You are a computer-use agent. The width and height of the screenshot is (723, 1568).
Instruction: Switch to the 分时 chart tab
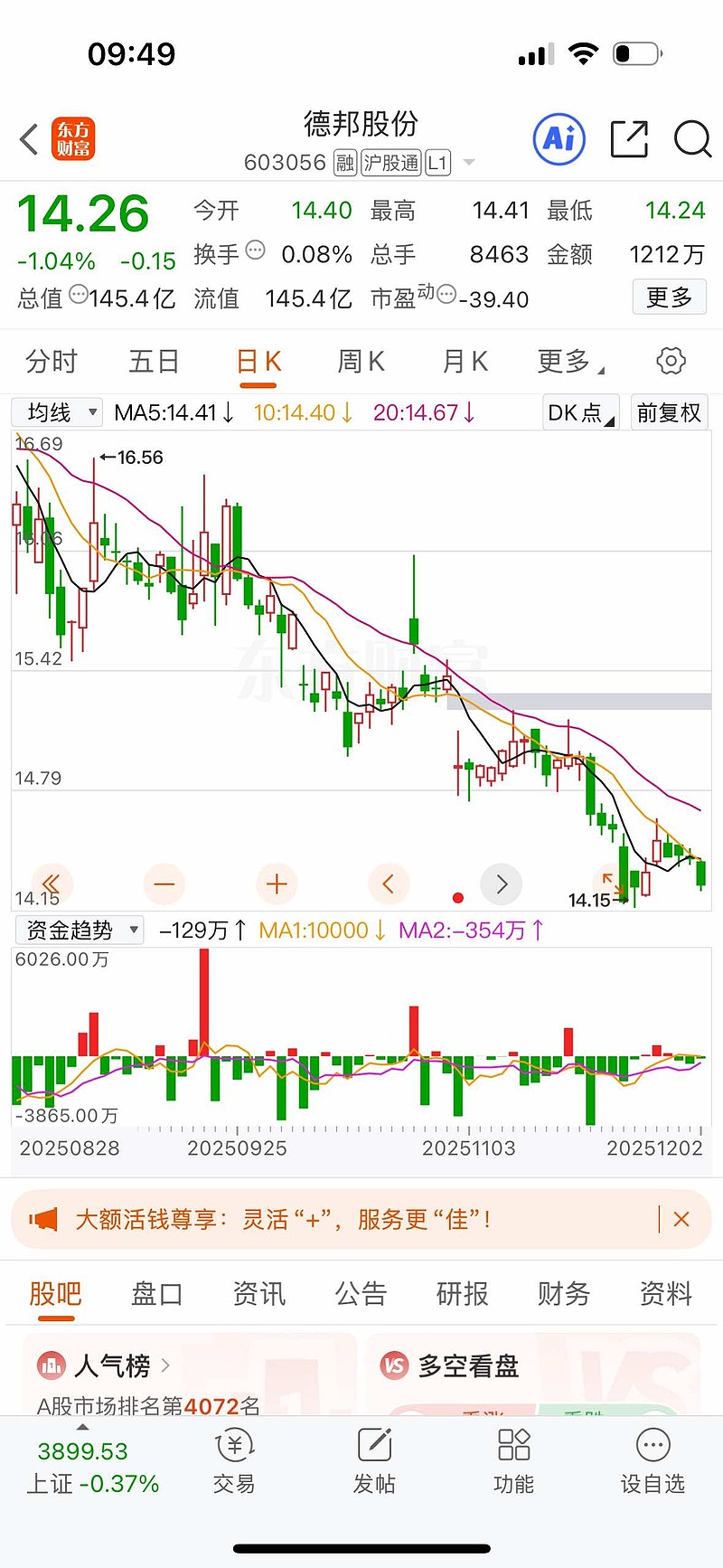(52, 362)
